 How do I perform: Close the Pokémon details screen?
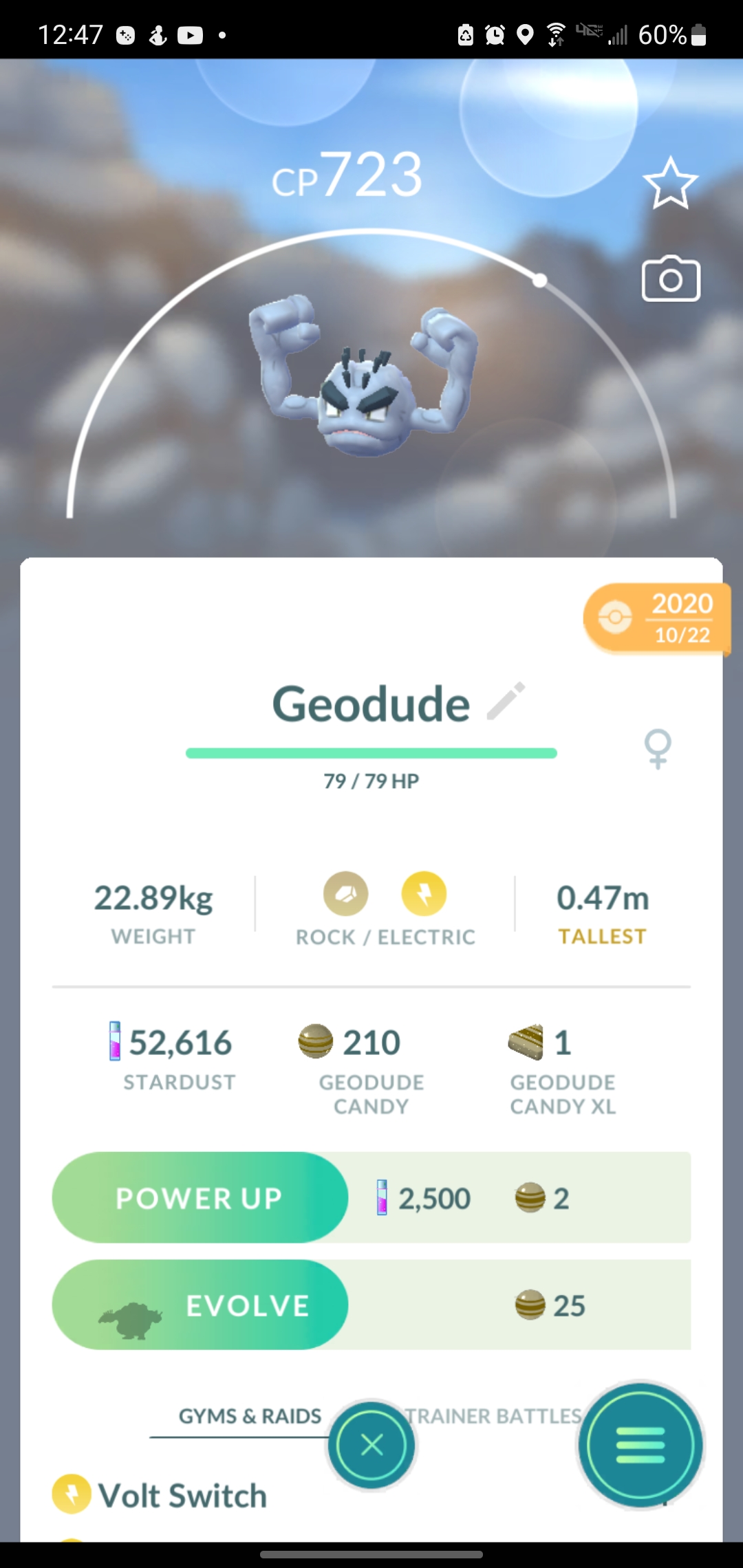371,1445
